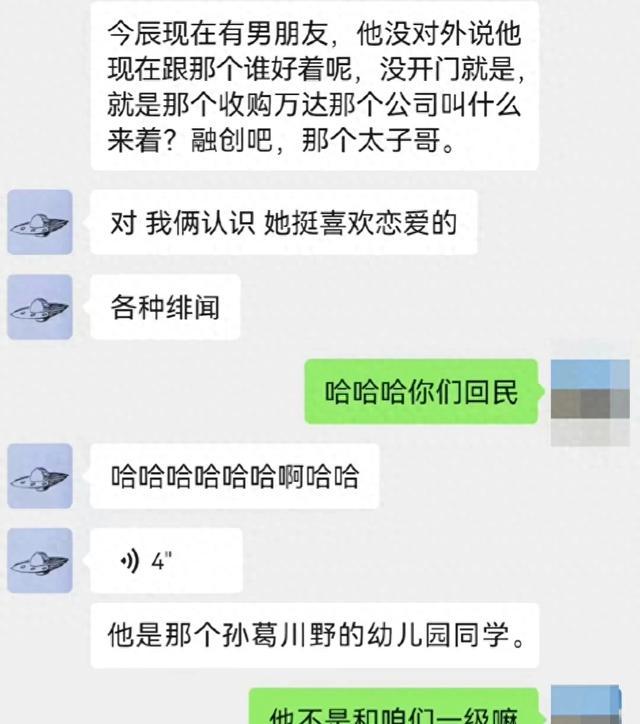Viewport: 640px width, 724px height.
Task: Open avatar beside 哈哈哈哈哈哈啊哈哈 message
Action: click(x=40, y=476)
